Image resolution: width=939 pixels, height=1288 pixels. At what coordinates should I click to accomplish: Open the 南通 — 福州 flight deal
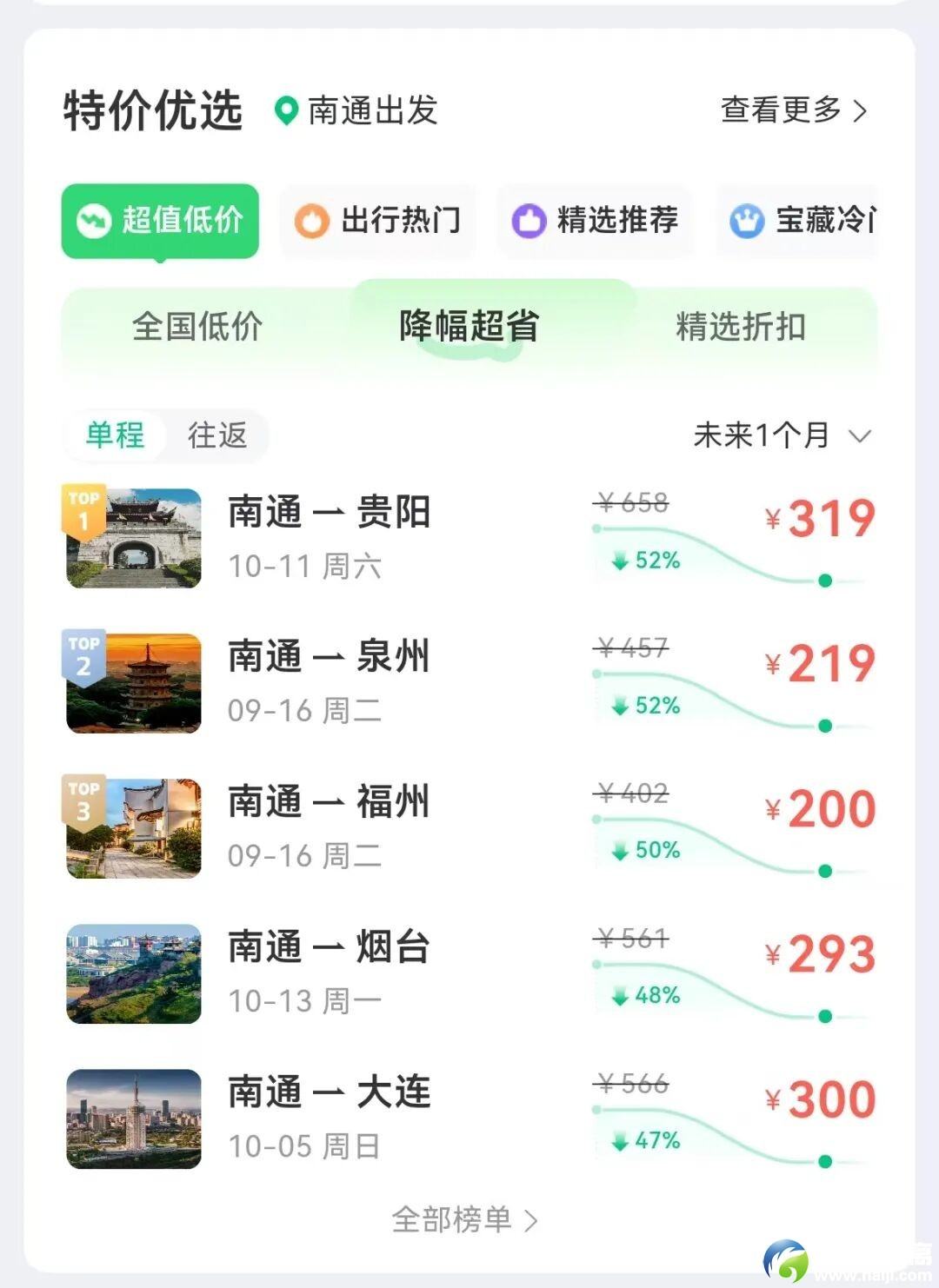tap(469, 828)
